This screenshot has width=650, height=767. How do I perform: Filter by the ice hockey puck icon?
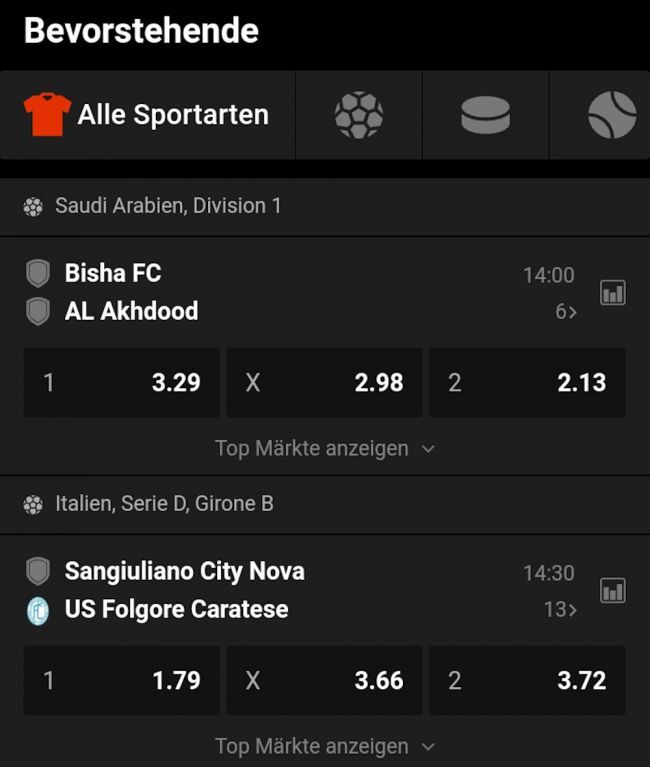point(485,115)
